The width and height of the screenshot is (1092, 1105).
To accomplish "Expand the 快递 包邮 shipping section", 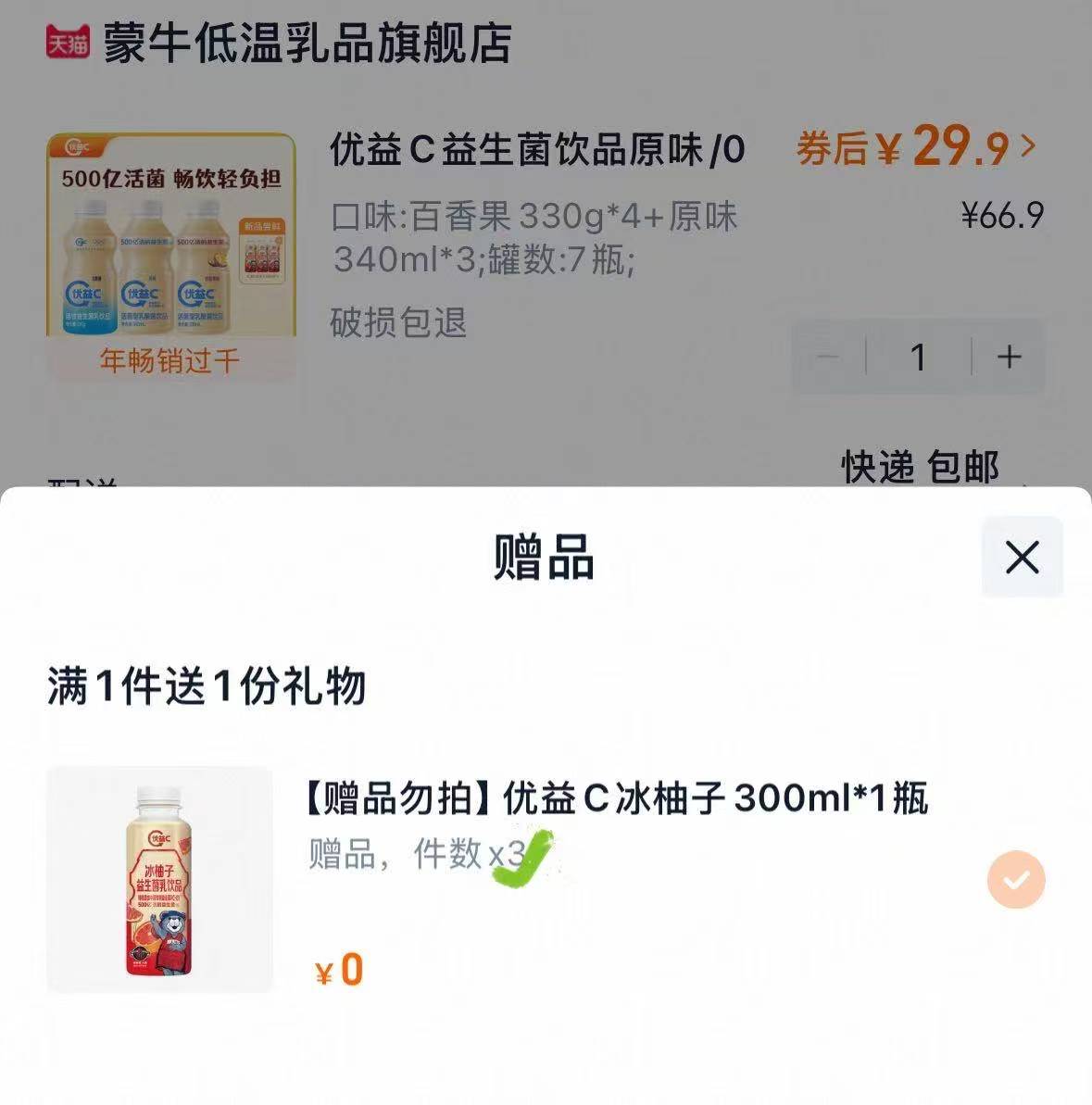I will (917, 469).
